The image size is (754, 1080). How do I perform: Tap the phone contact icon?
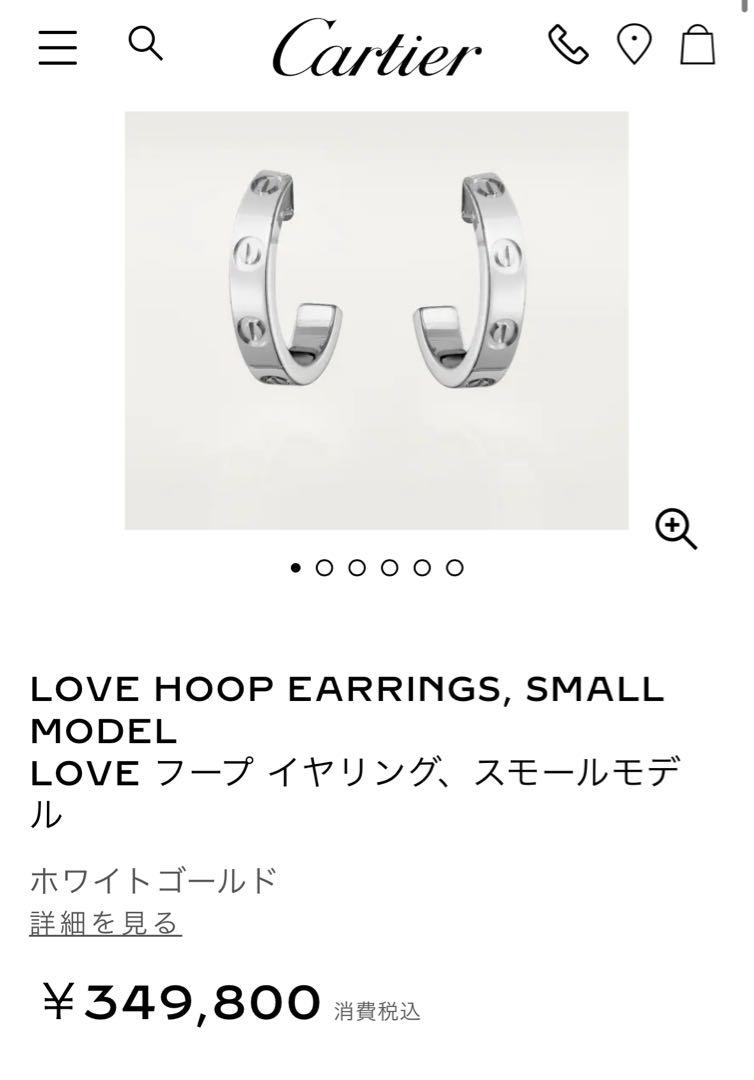(569, 45)
